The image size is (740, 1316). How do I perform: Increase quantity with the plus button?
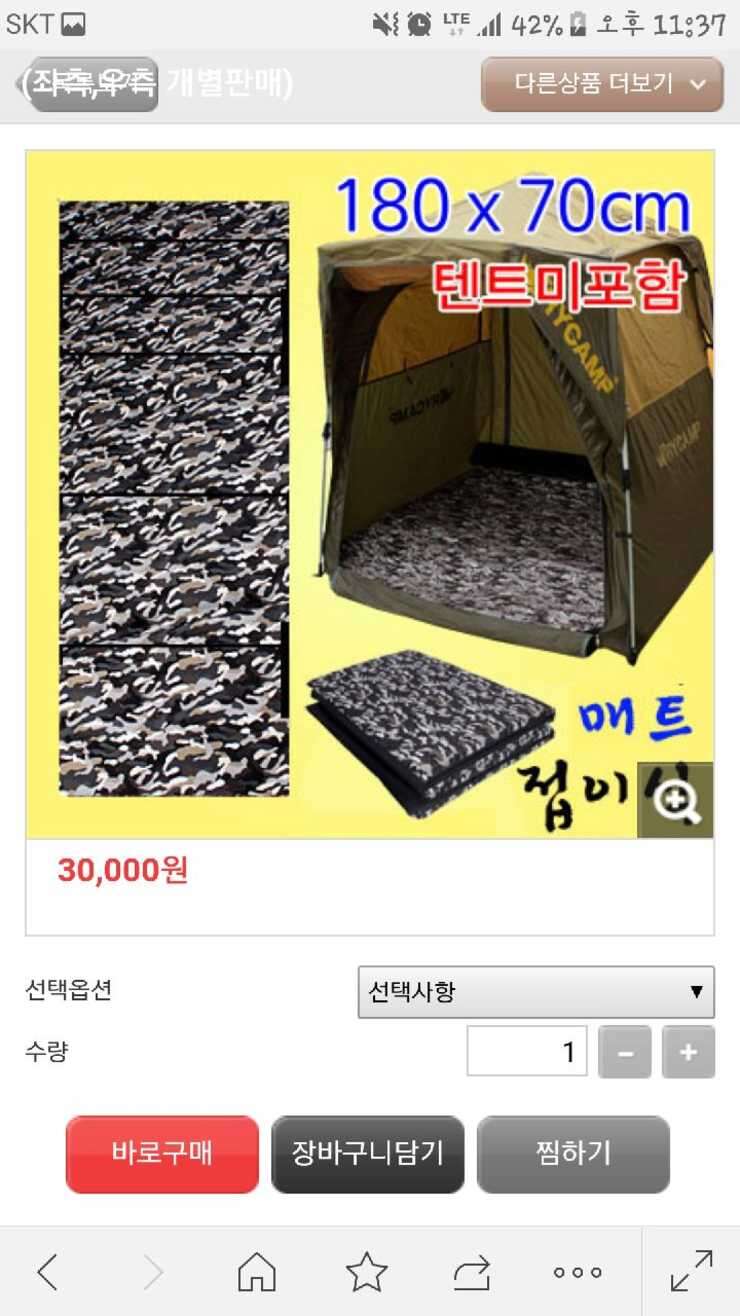[x=688, y=1052]
